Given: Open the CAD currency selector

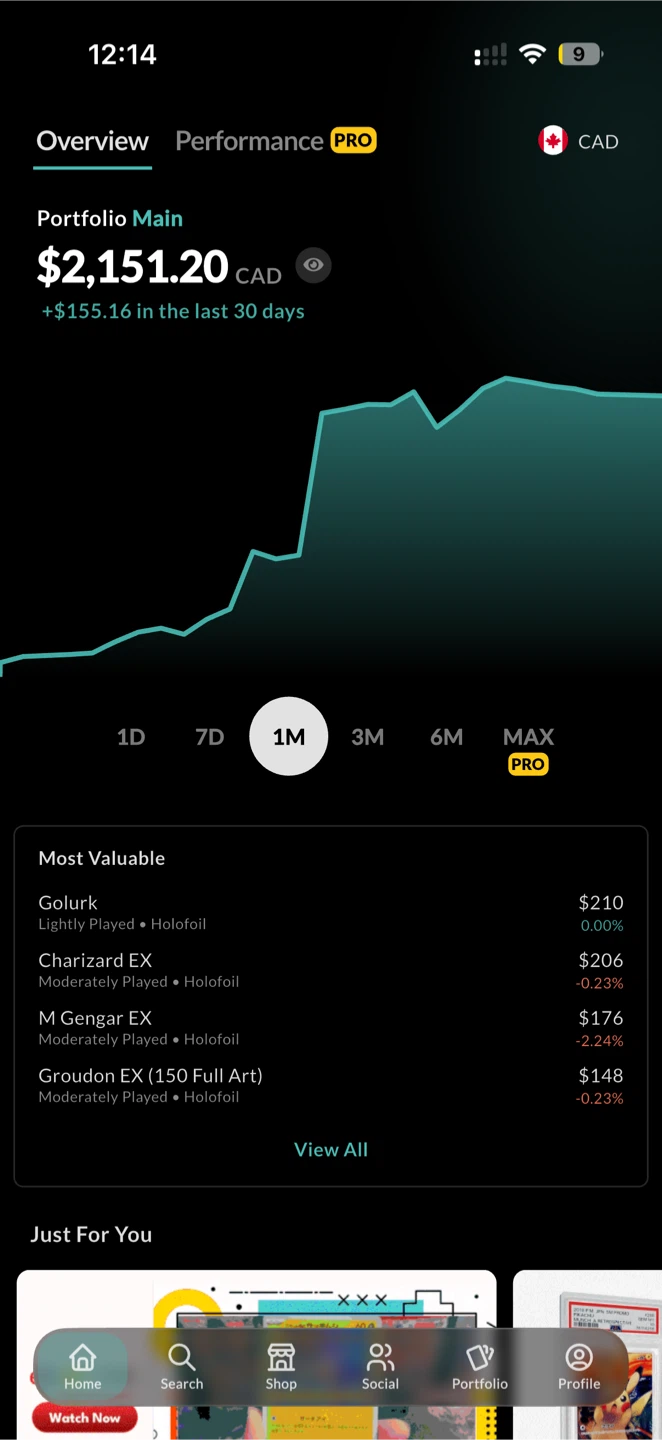Looking at the screenshot, I should tap(579, 141).
